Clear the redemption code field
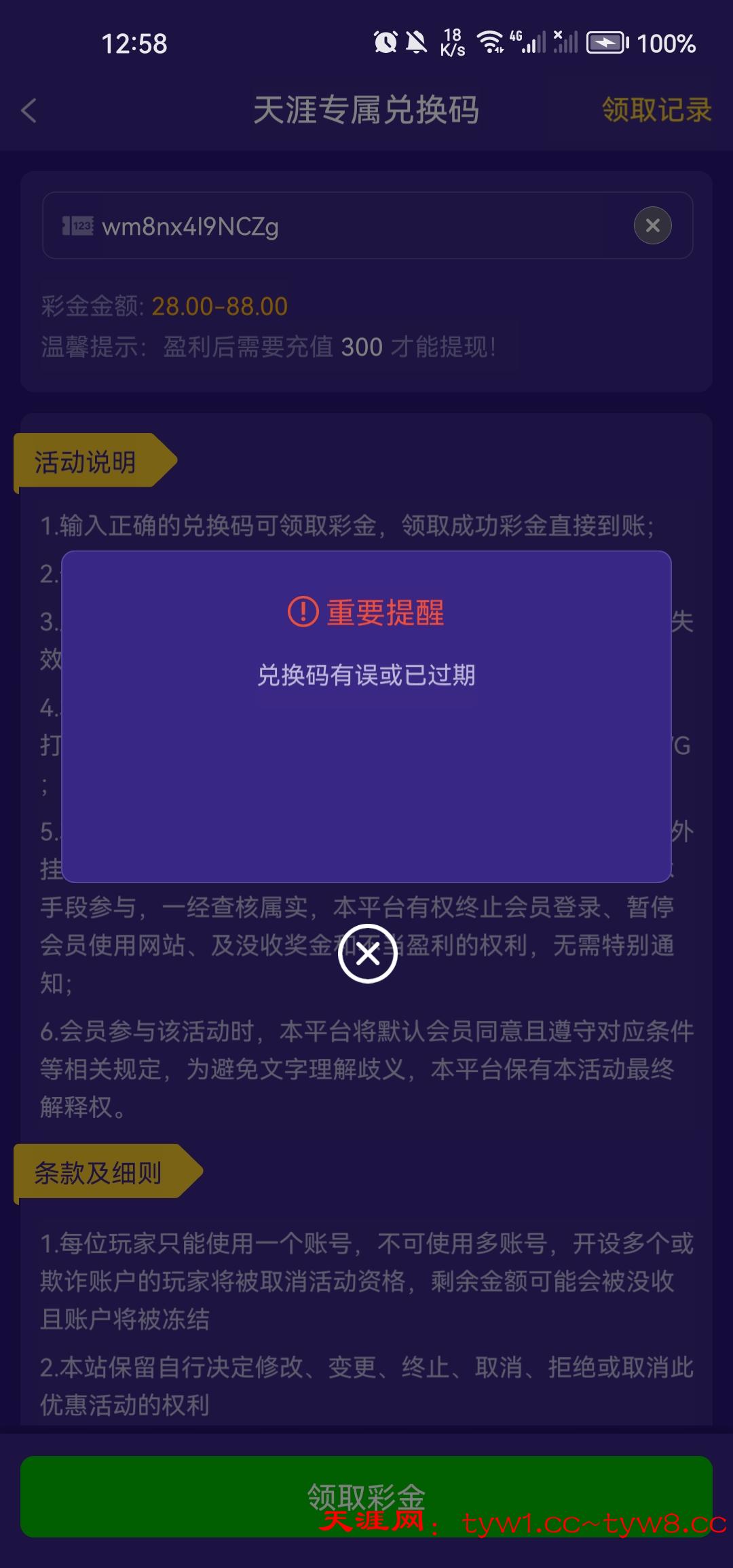733x1568 pixels. tap(652, 225)
